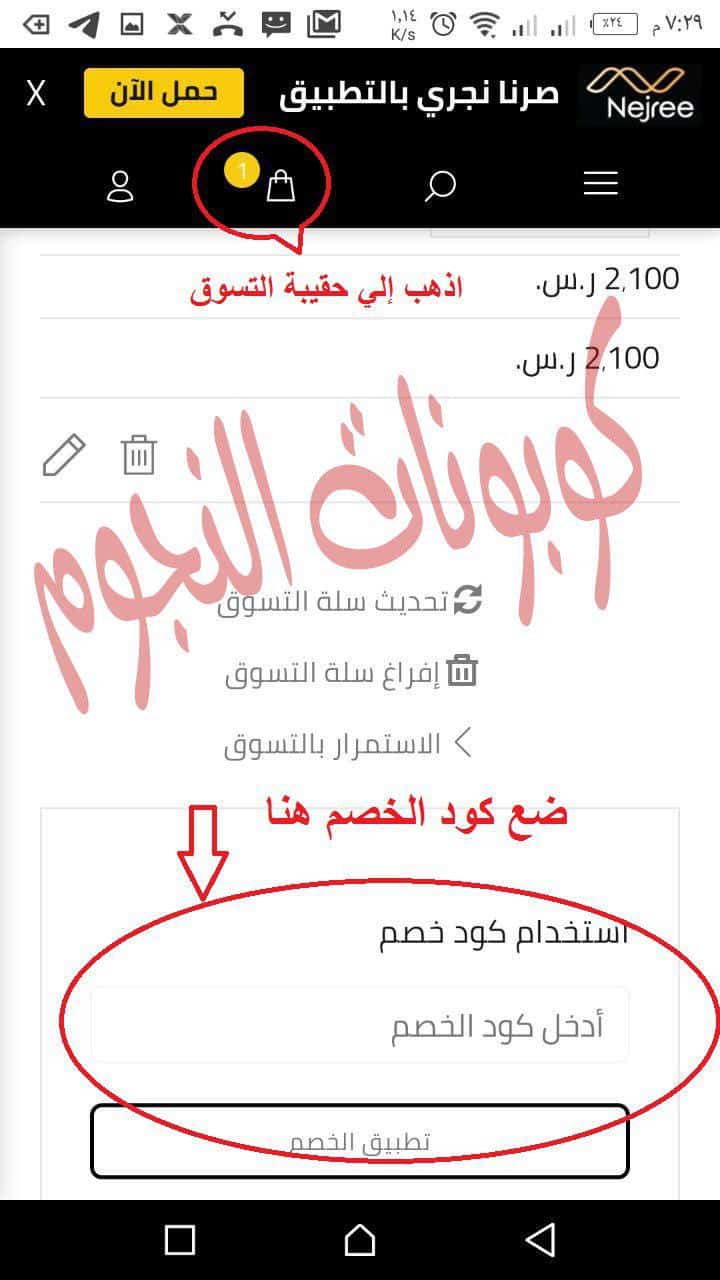Edit the cart item with the pencil
Screen dimensions: 720x1280
click(x=64, y=455)
